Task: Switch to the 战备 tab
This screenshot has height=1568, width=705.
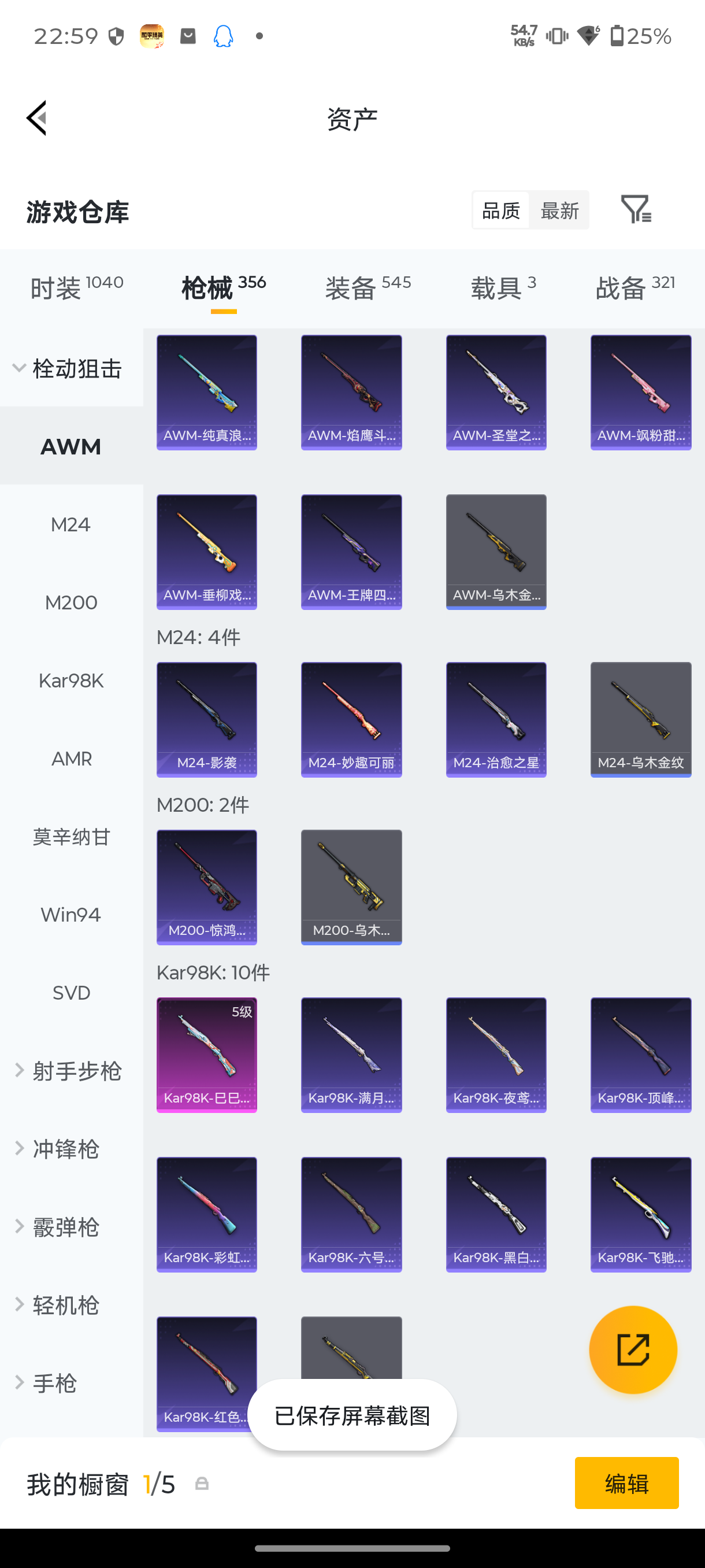Action: click(x=635, y=287)
